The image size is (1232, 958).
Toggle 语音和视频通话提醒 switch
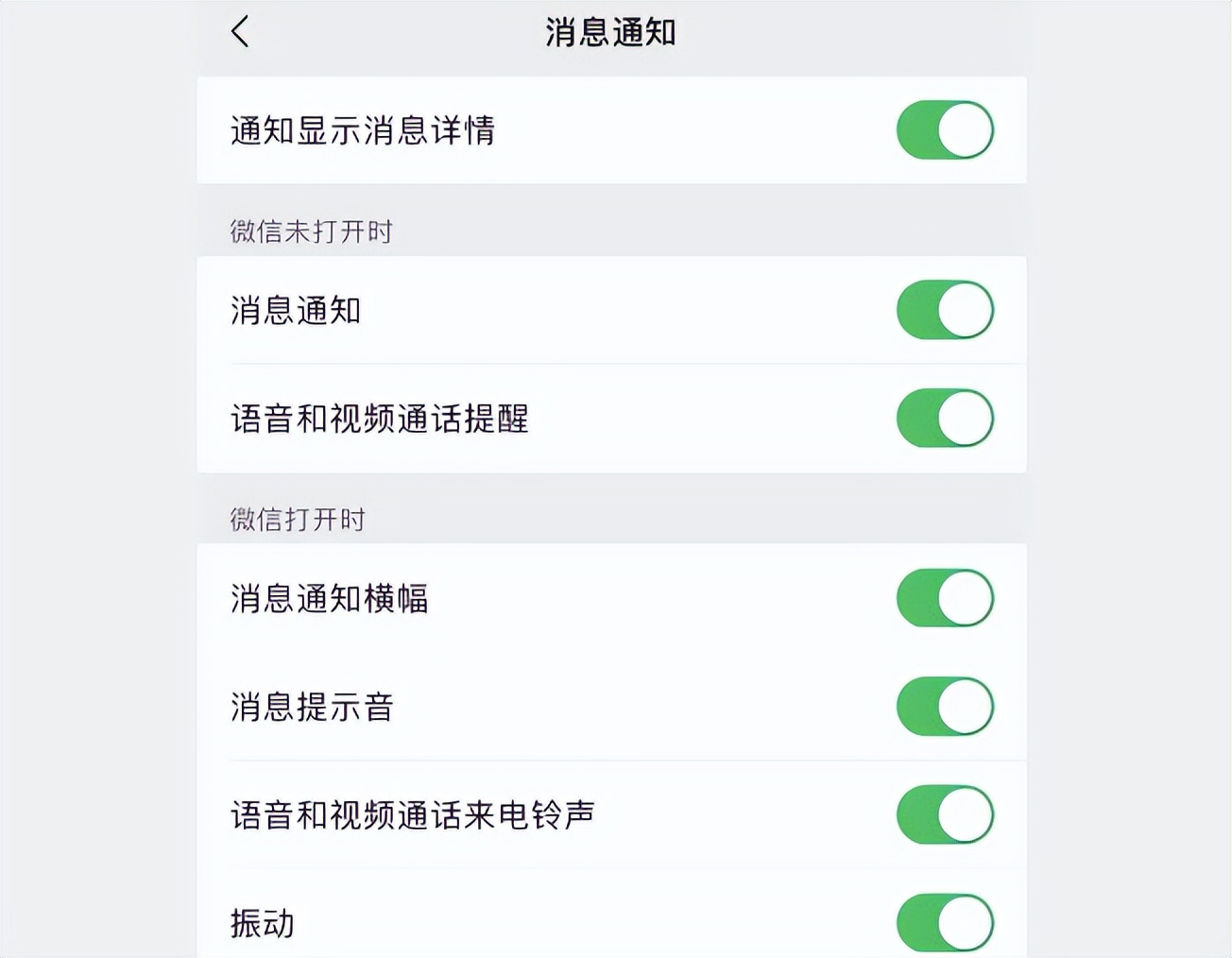coord(944,419)
